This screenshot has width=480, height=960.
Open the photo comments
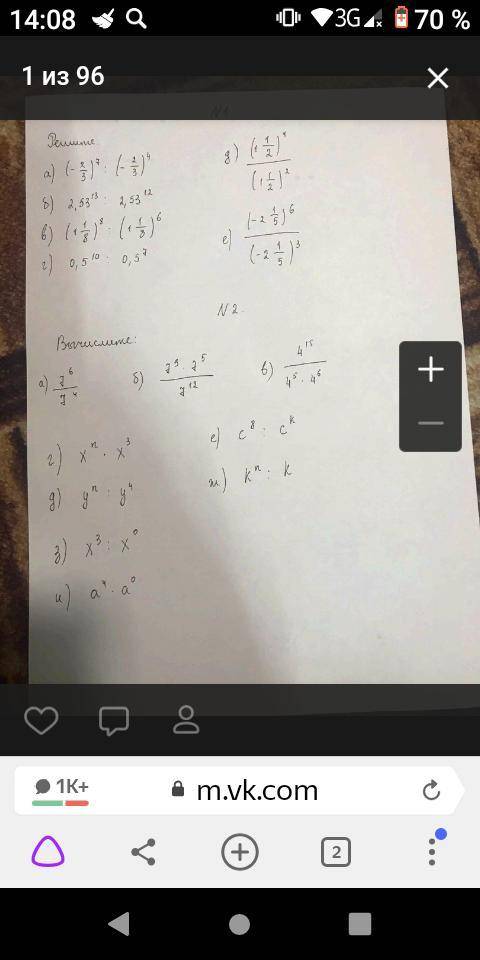pos(114,721)
